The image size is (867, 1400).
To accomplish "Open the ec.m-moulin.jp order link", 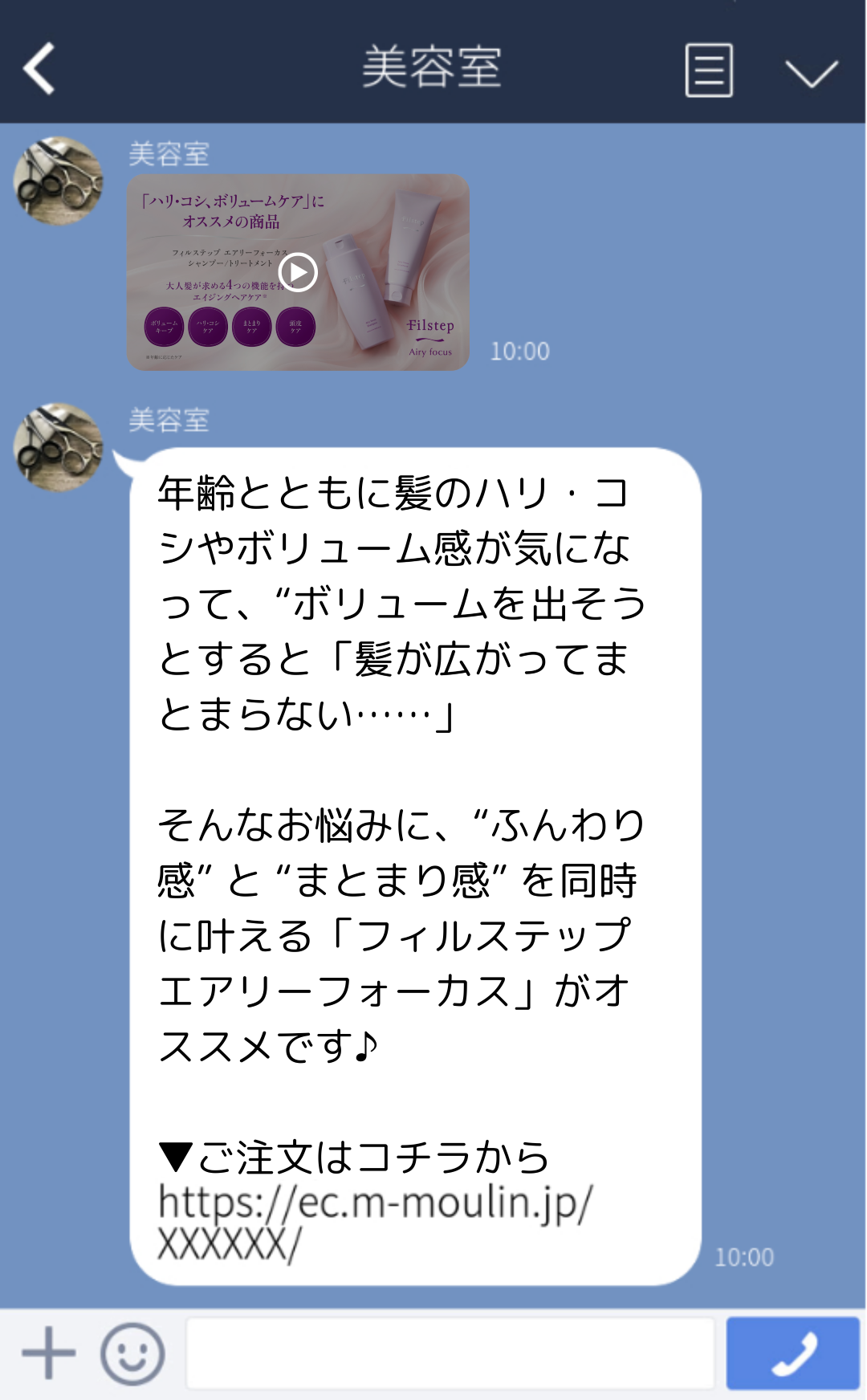I will click(374, 1222).
